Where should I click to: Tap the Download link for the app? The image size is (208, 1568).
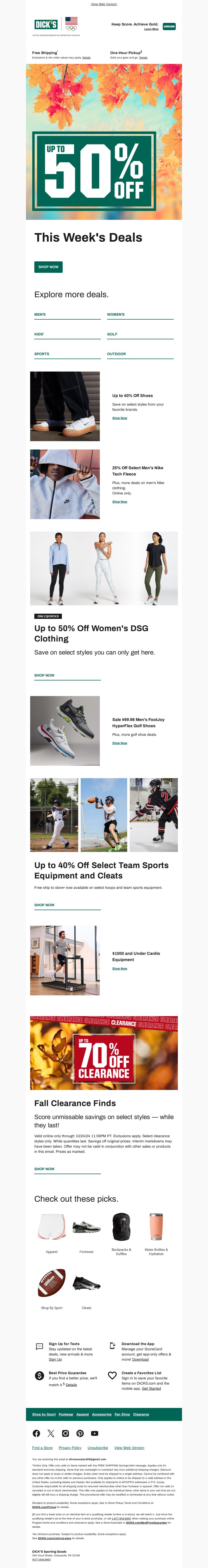point(140,1359)
